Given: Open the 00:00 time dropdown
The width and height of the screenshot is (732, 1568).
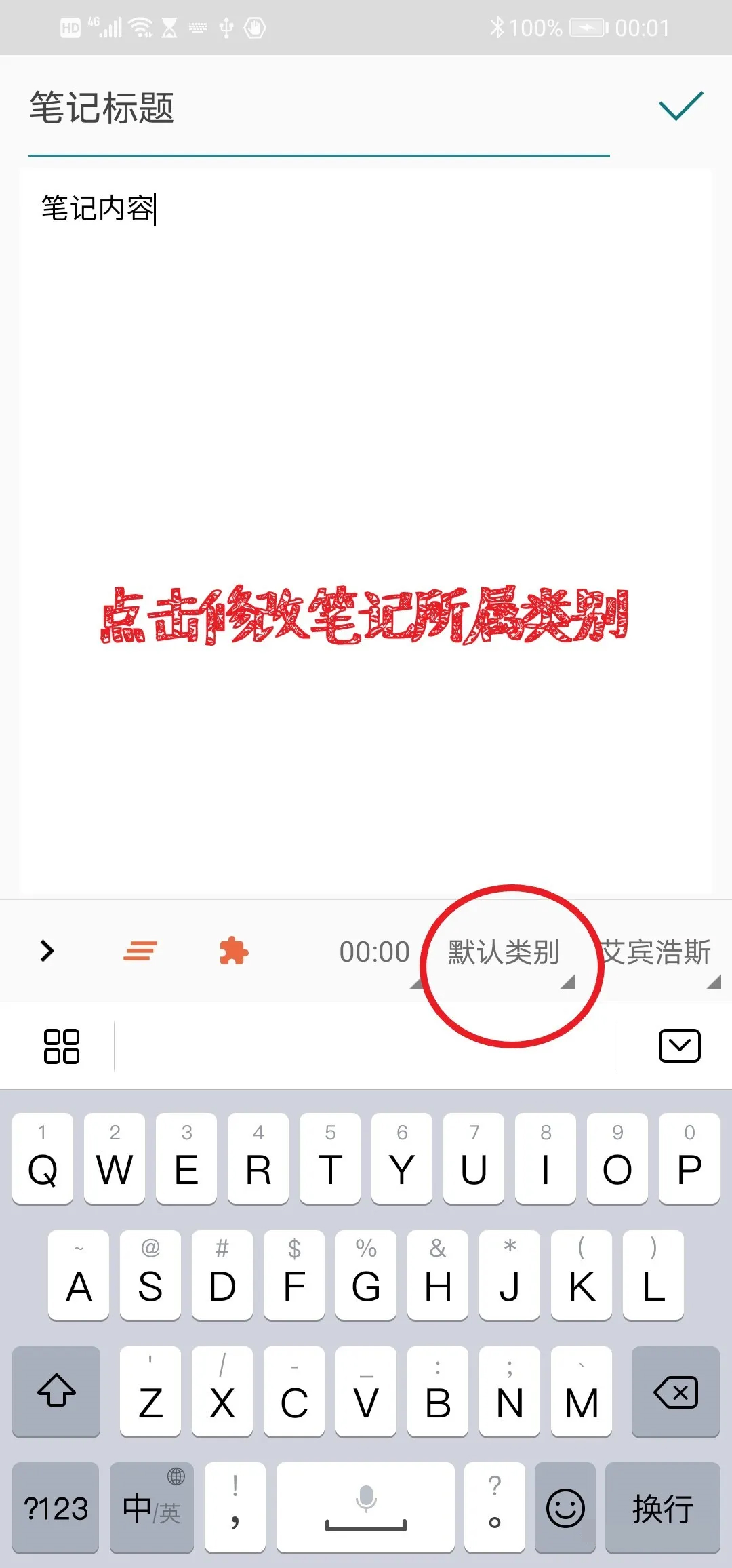Looking at the screenshot, I should tap(375, 952).
